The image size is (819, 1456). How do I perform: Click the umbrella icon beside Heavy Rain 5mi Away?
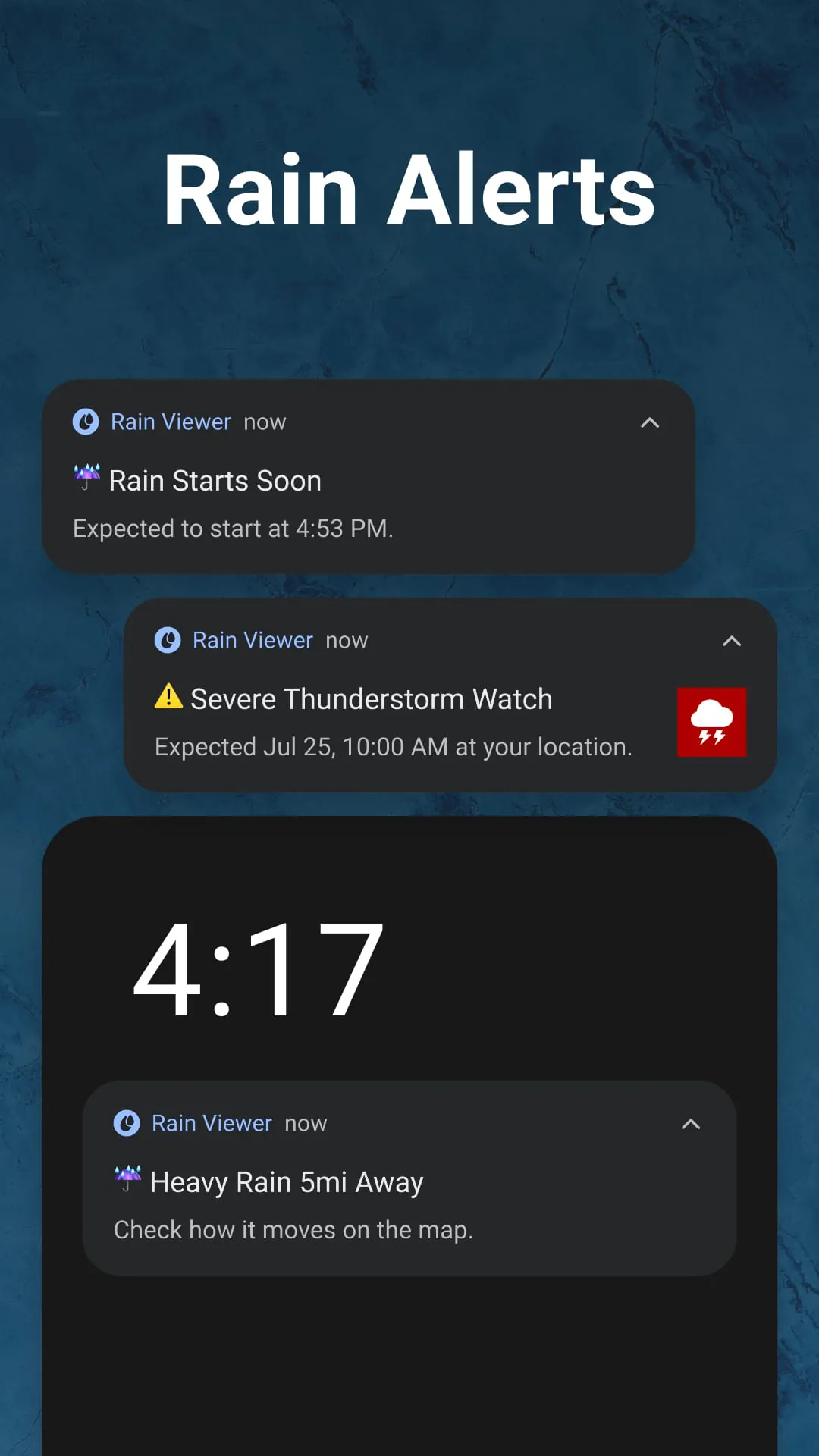[127, 1179]
